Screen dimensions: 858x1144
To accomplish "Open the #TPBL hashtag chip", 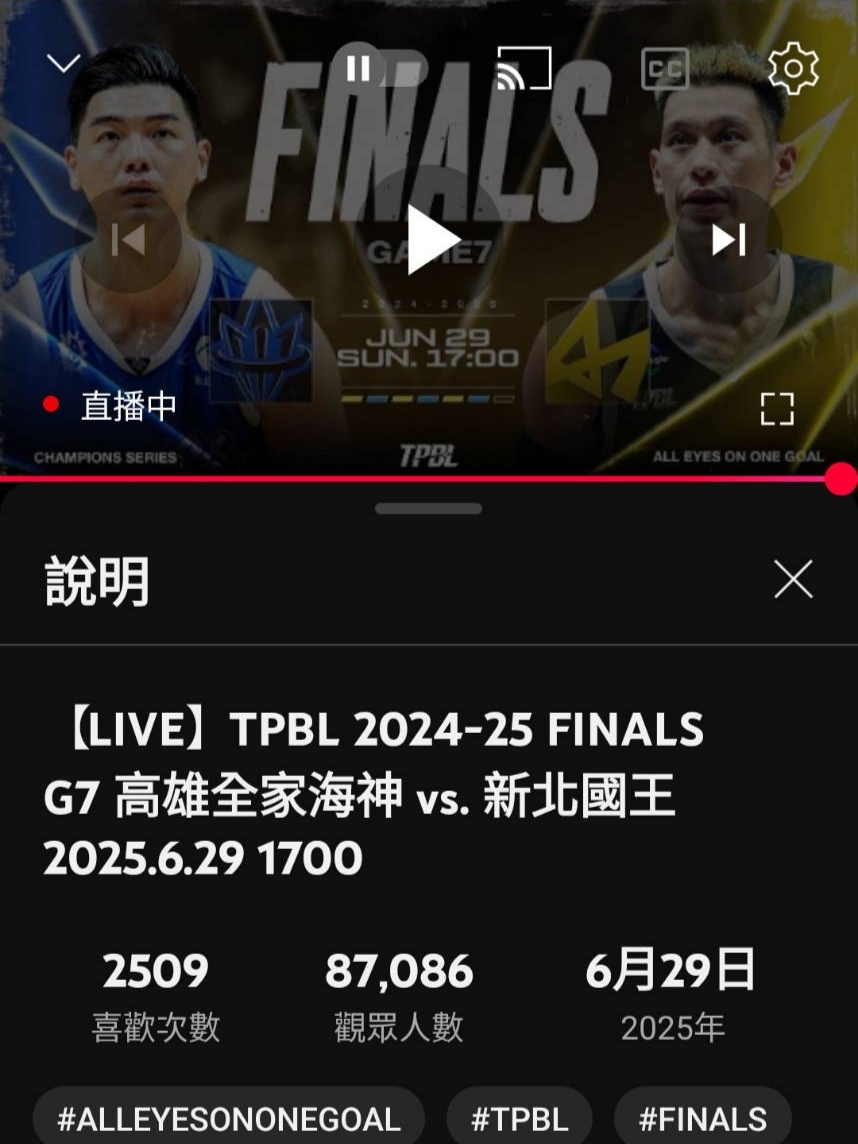I will tap(519, 1119).
